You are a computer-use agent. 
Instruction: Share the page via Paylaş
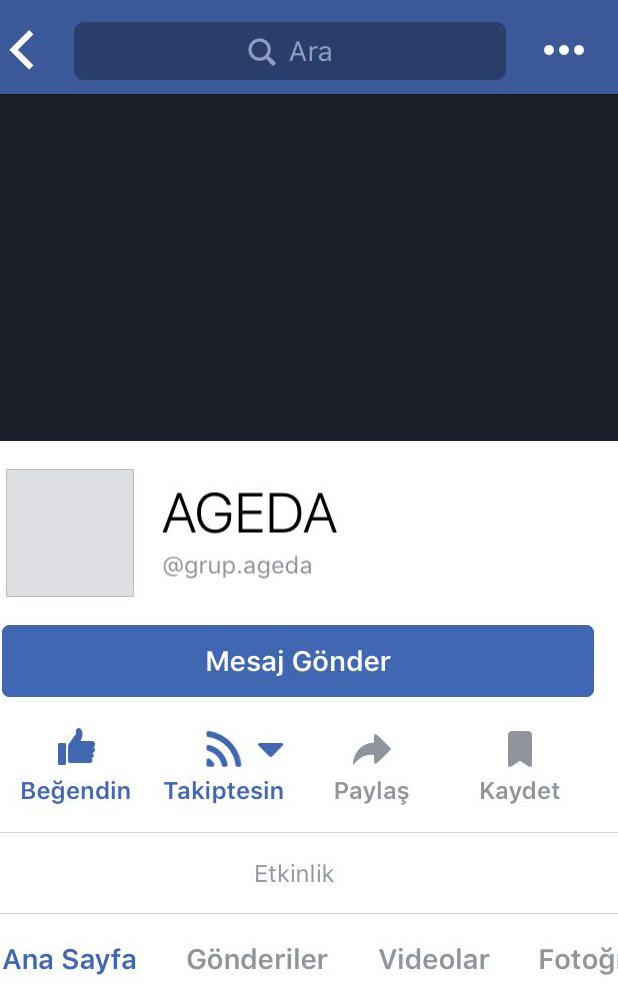point(371,766)
